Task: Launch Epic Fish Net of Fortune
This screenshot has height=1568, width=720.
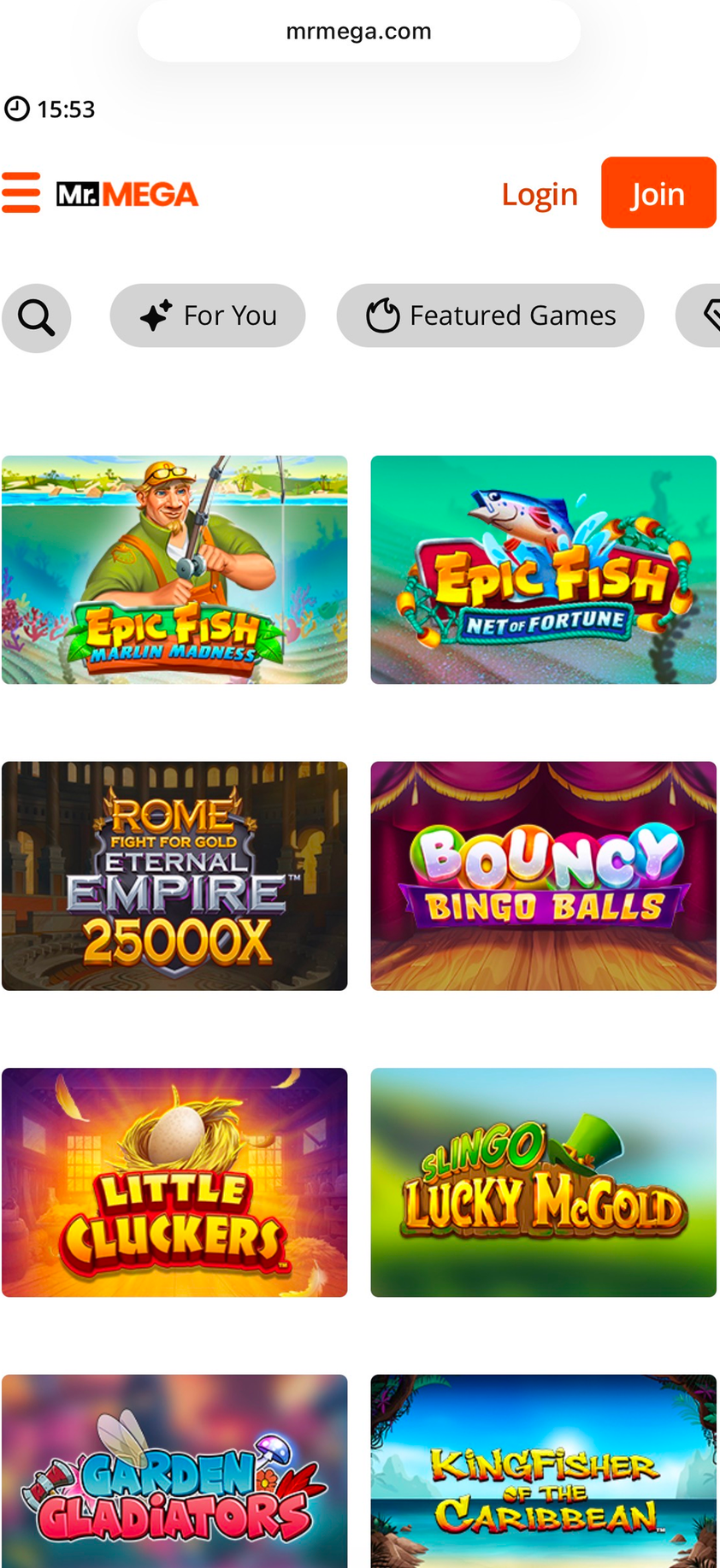Action: [543, 569]
